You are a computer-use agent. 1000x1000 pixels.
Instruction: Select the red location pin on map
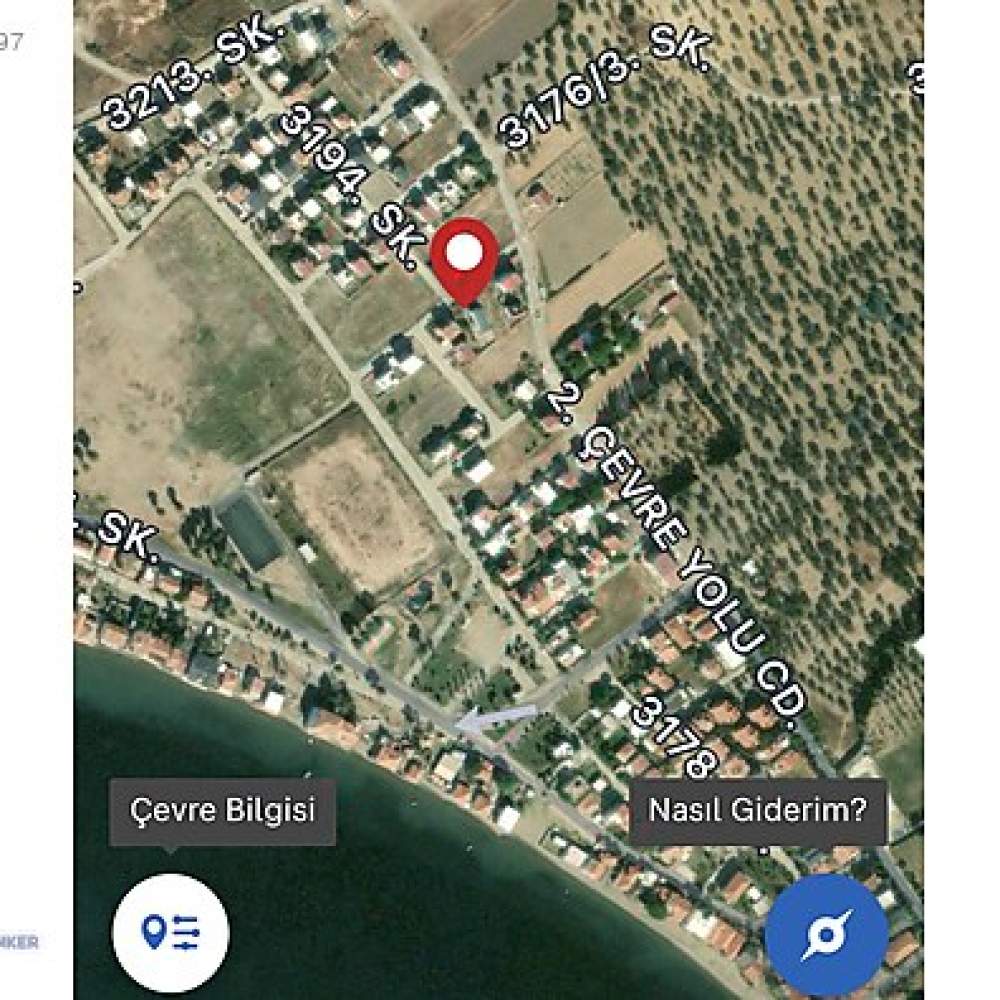click(x=465, y=258)
